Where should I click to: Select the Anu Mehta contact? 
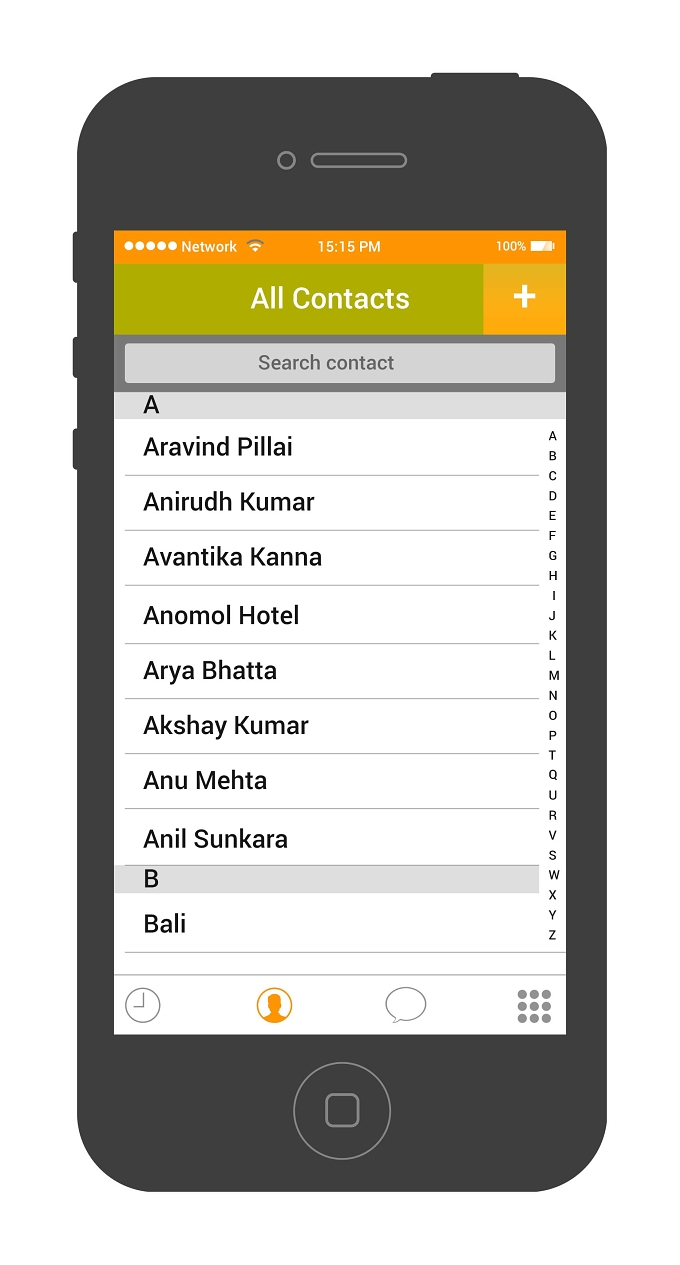pos(332,780)
